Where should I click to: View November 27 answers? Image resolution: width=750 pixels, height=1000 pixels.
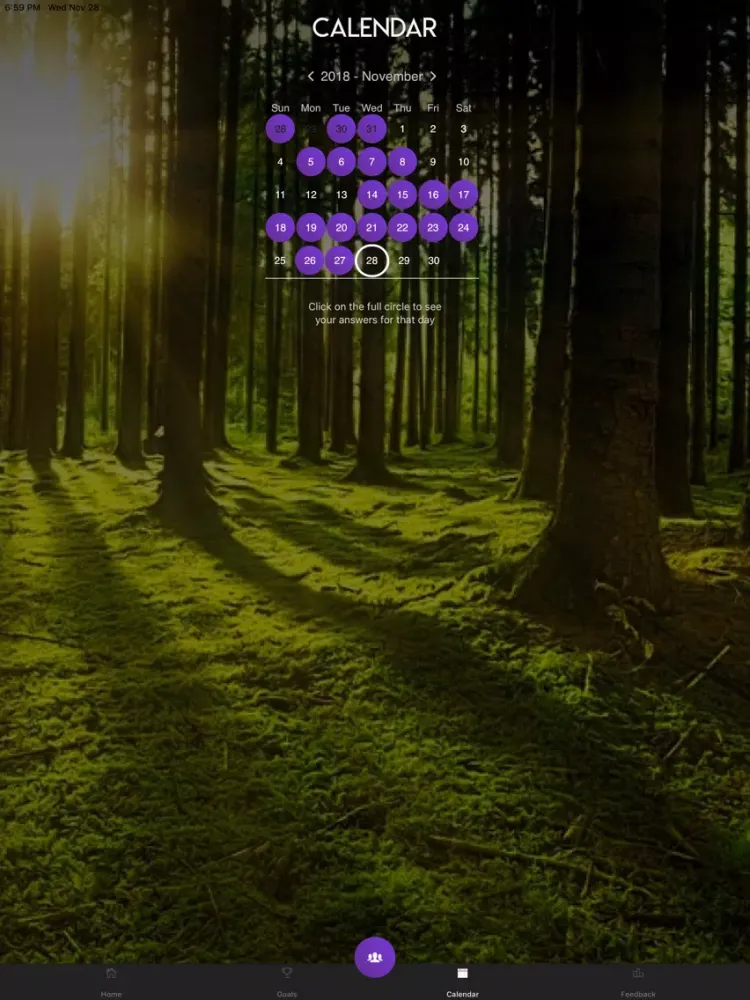coord(341,261)
